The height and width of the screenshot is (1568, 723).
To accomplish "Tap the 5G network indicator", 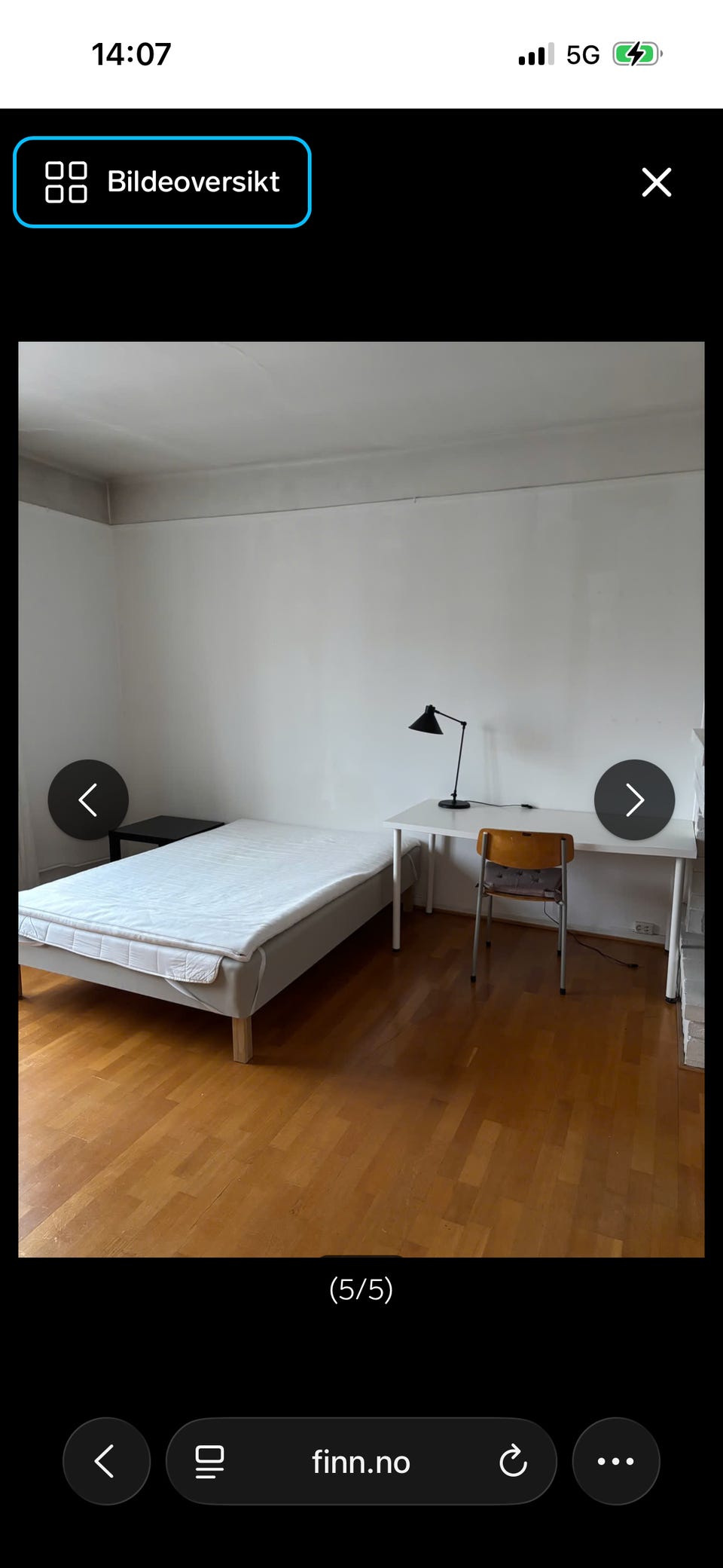I will pos(582,53).
